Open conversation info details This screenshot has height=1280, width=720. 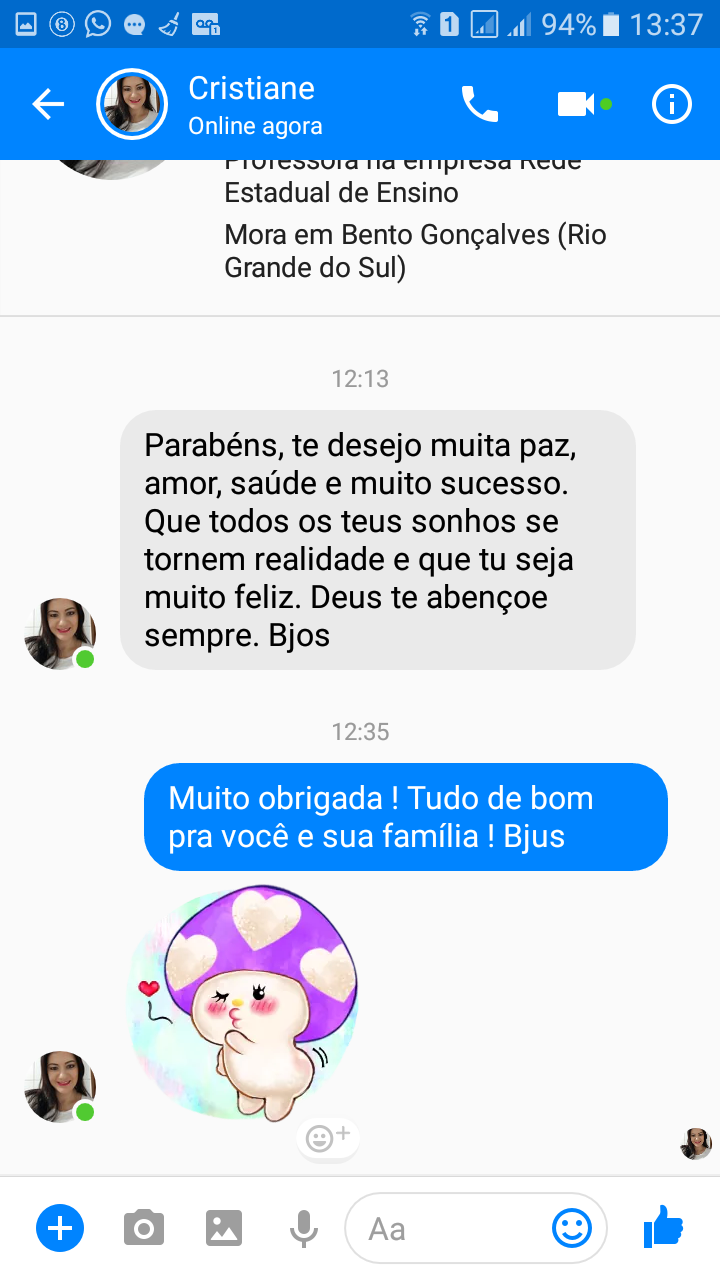[x=671, y=104]
